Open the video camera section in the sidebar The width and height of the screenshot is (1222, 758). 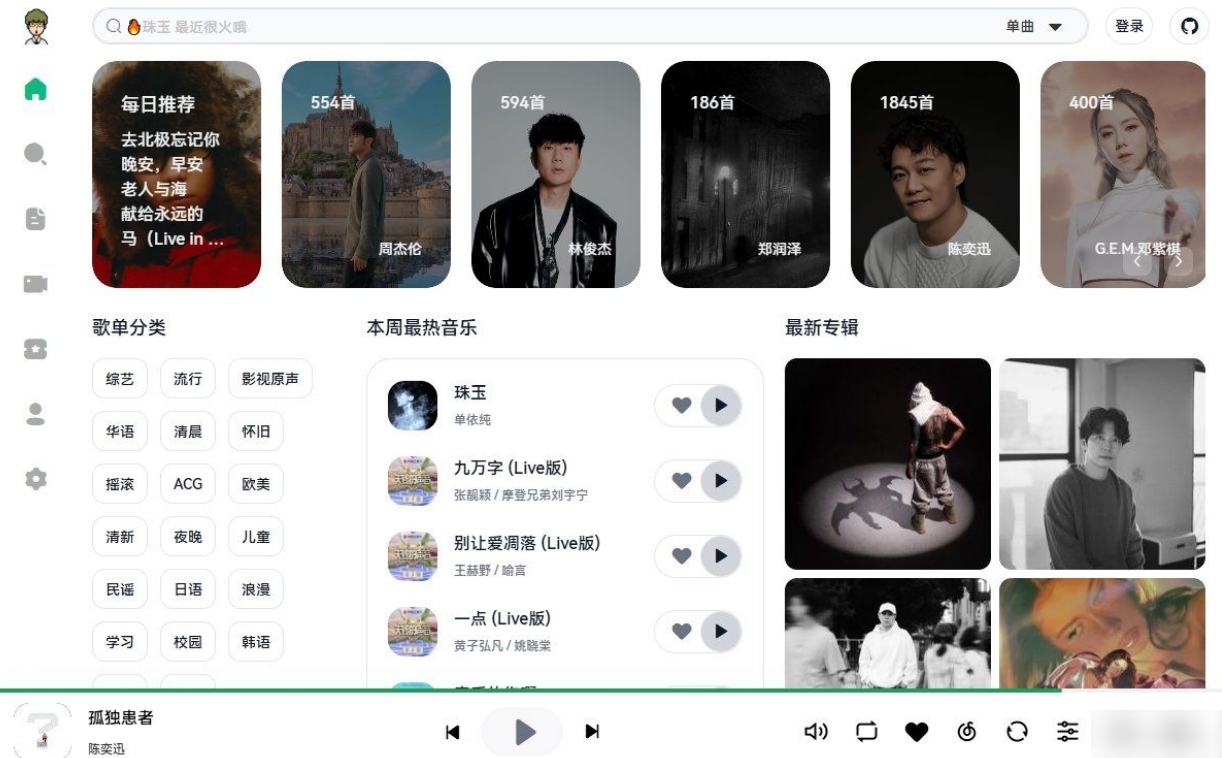(36, 284)
